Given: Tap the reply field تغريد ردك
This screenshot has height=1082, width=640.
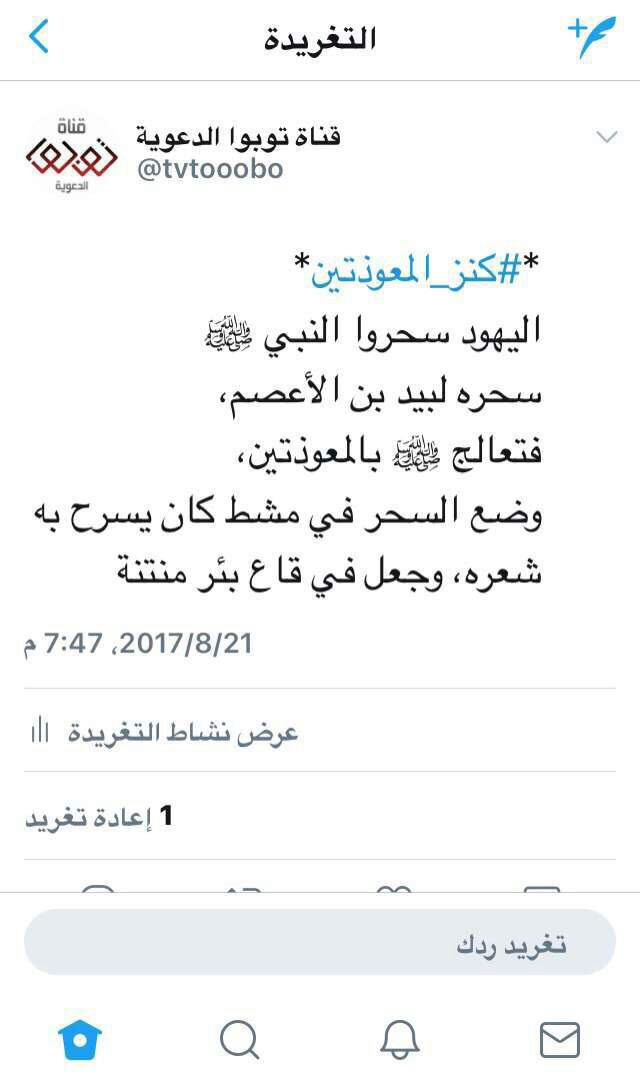Looking at the screenshot, I should 320,942.
